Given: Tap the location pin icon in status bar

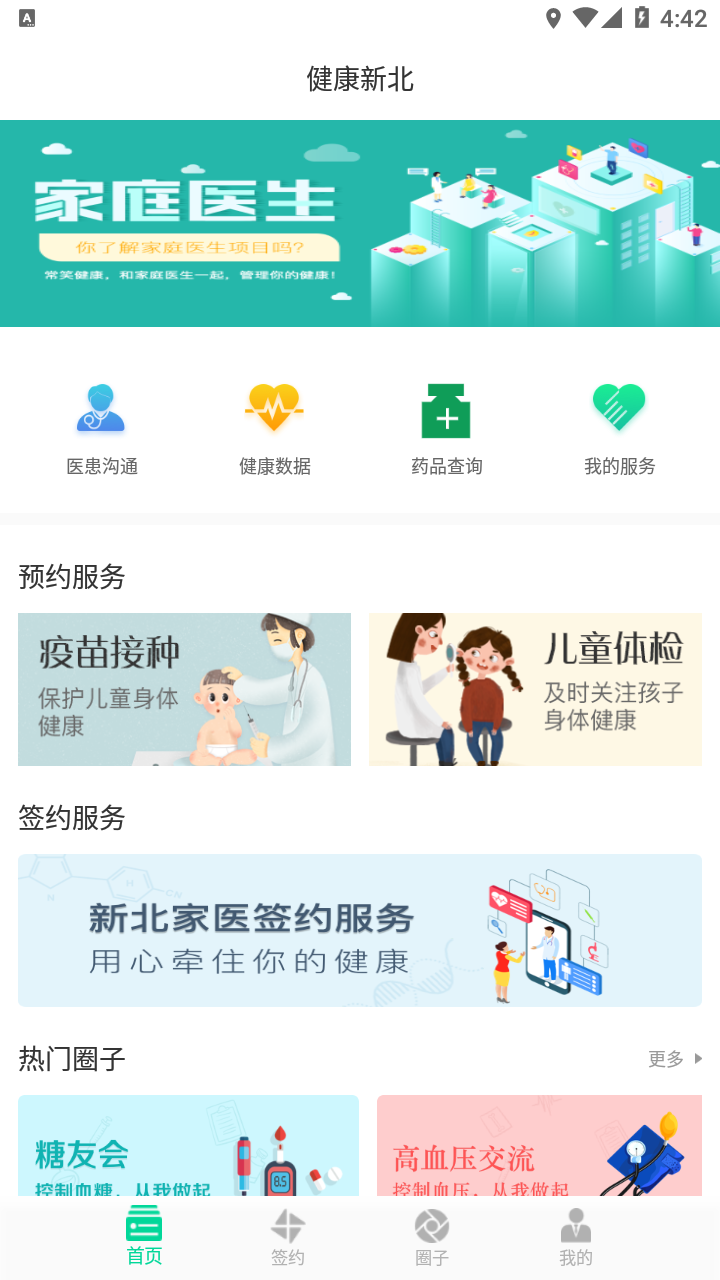Looking at the screenshot, I should (x=553, y=17).
